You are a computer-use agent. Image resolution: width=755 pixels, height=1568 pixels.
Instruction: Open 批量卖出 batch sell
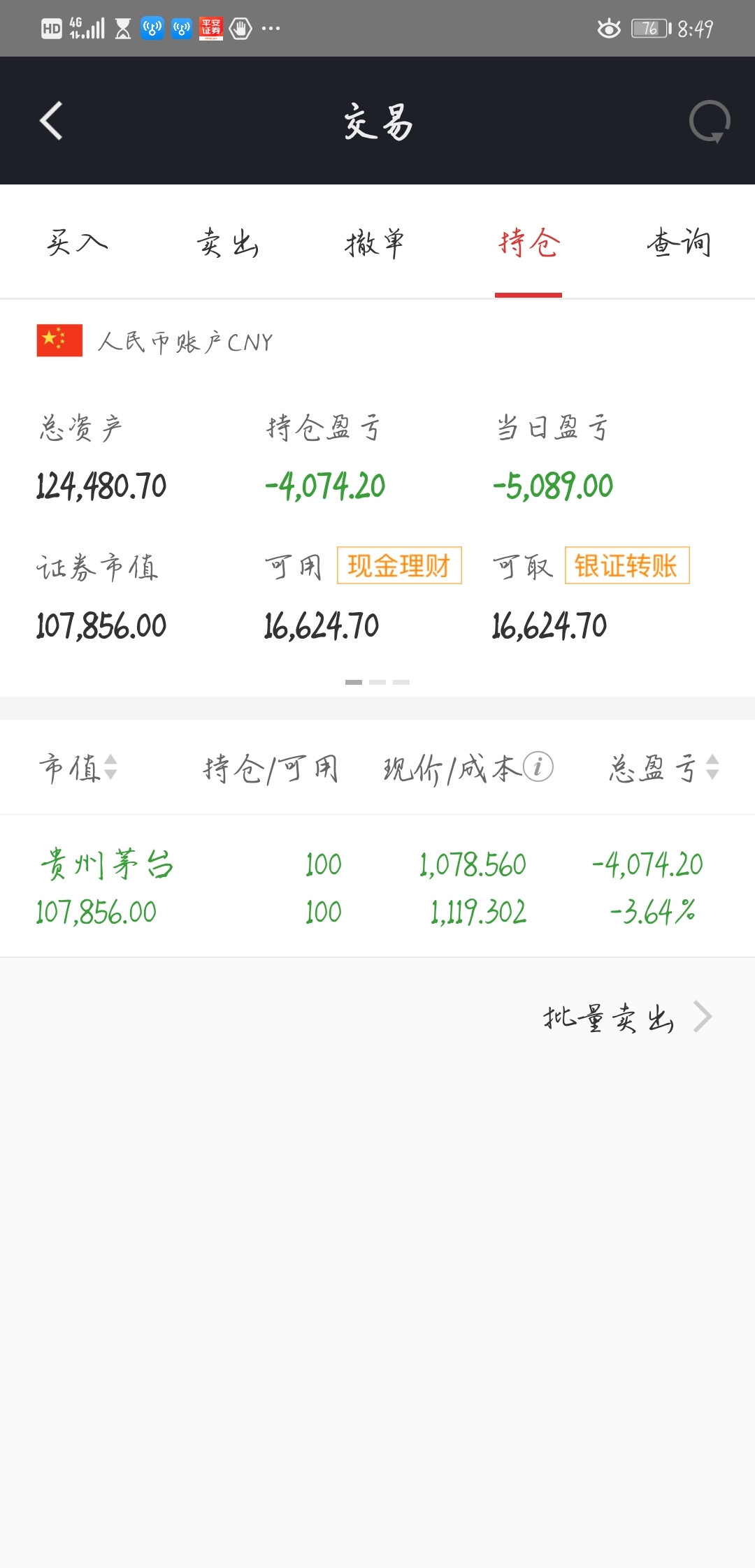627,1017
